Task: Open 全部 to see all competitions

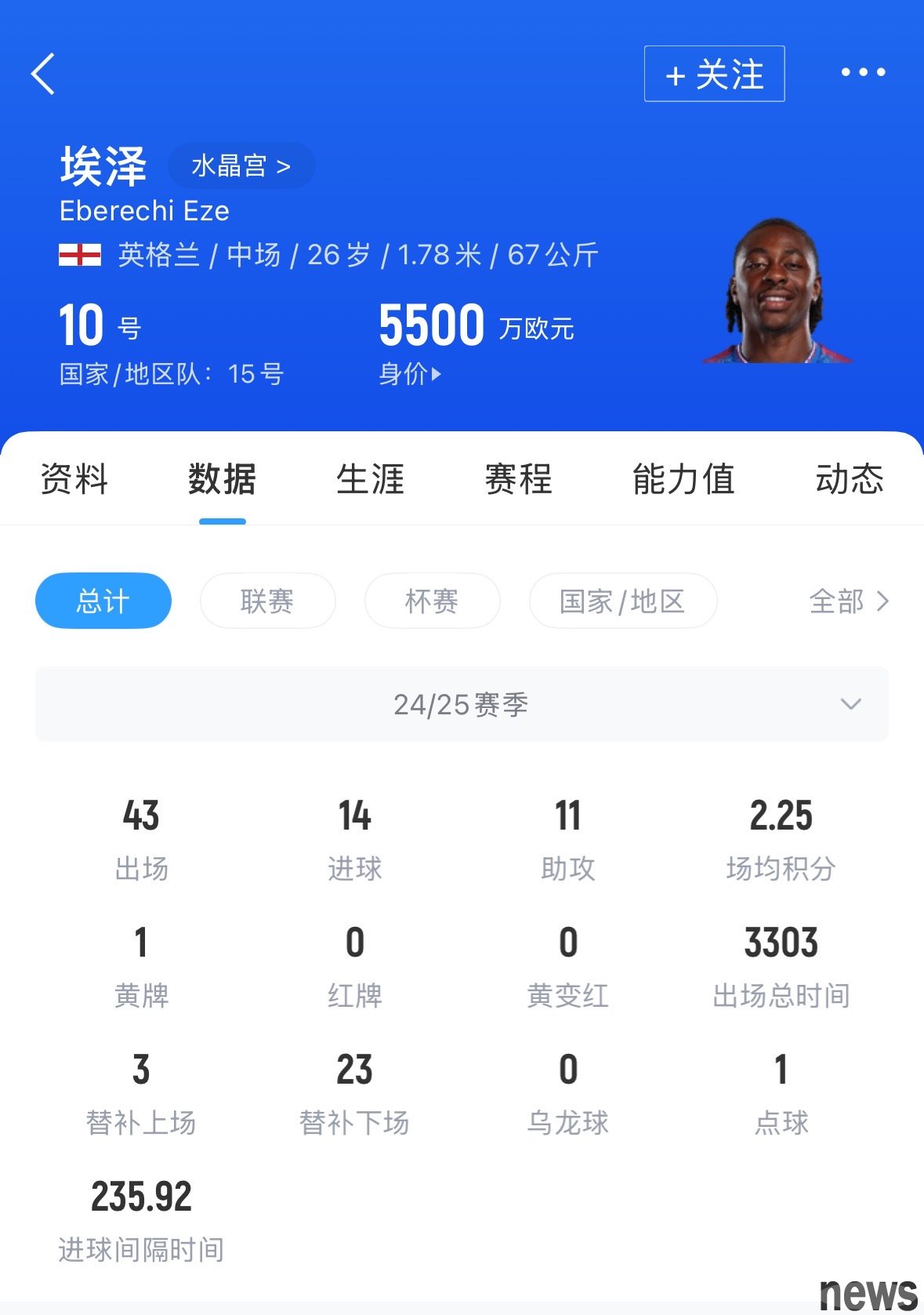Action: (849, 601)
